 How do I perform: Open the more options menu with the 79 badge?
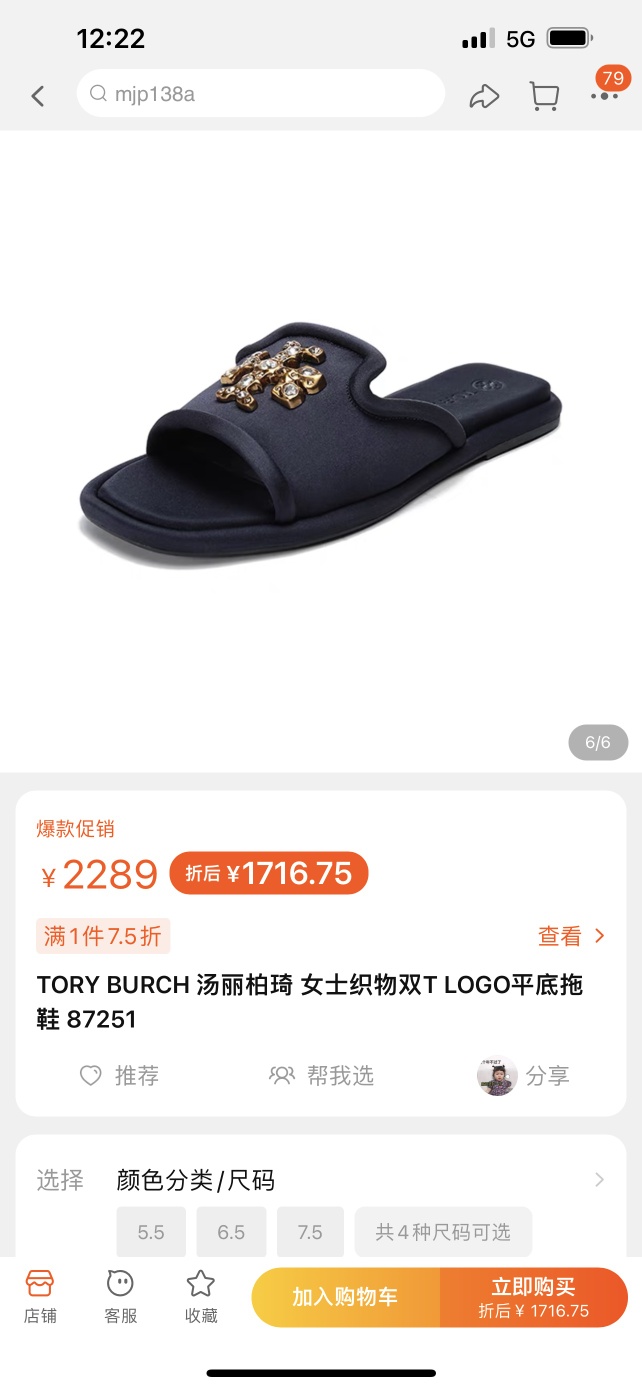[605, 94]
